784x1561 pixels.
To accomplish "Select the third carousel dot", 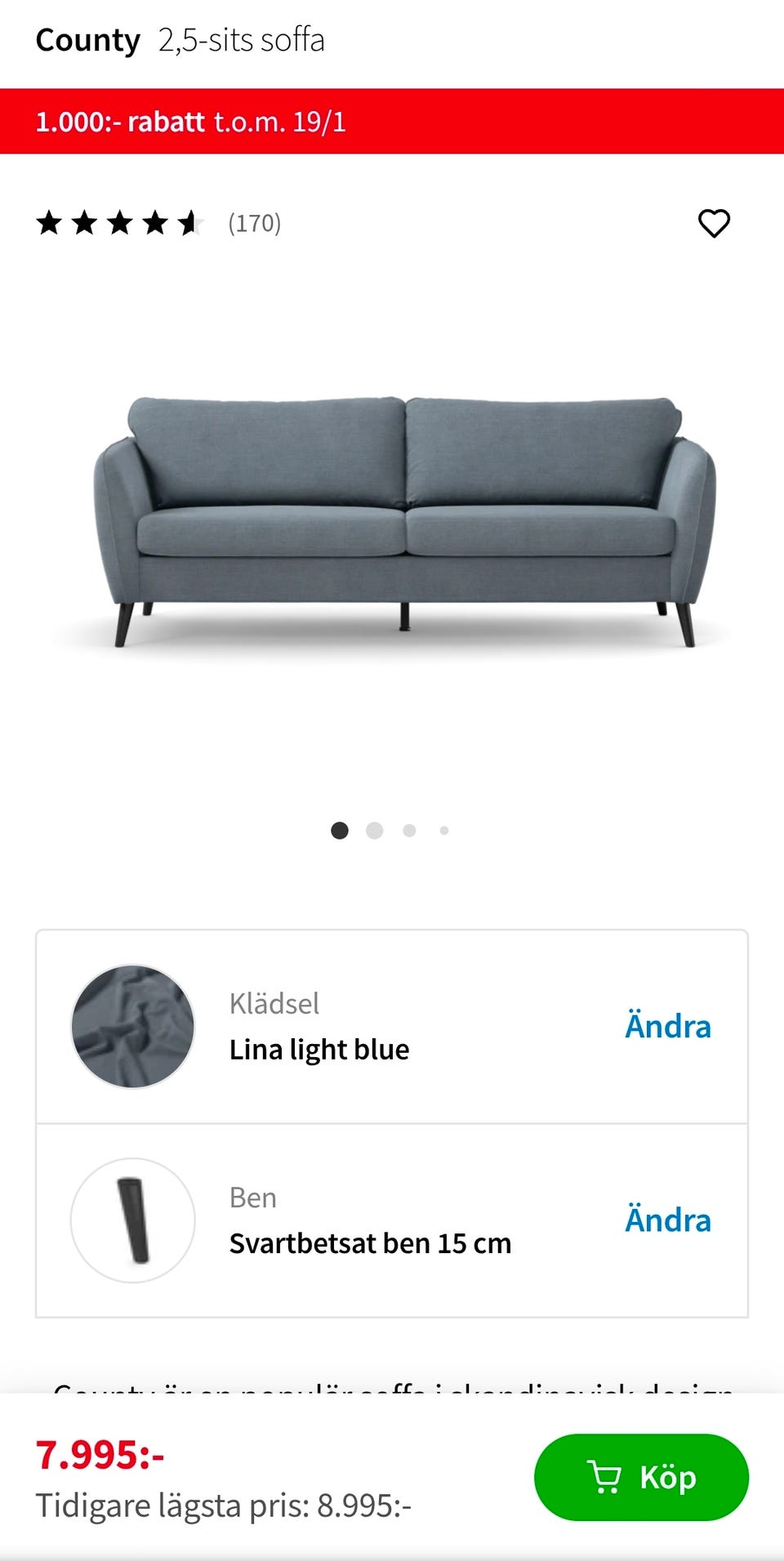I will [x=409, y=829].
